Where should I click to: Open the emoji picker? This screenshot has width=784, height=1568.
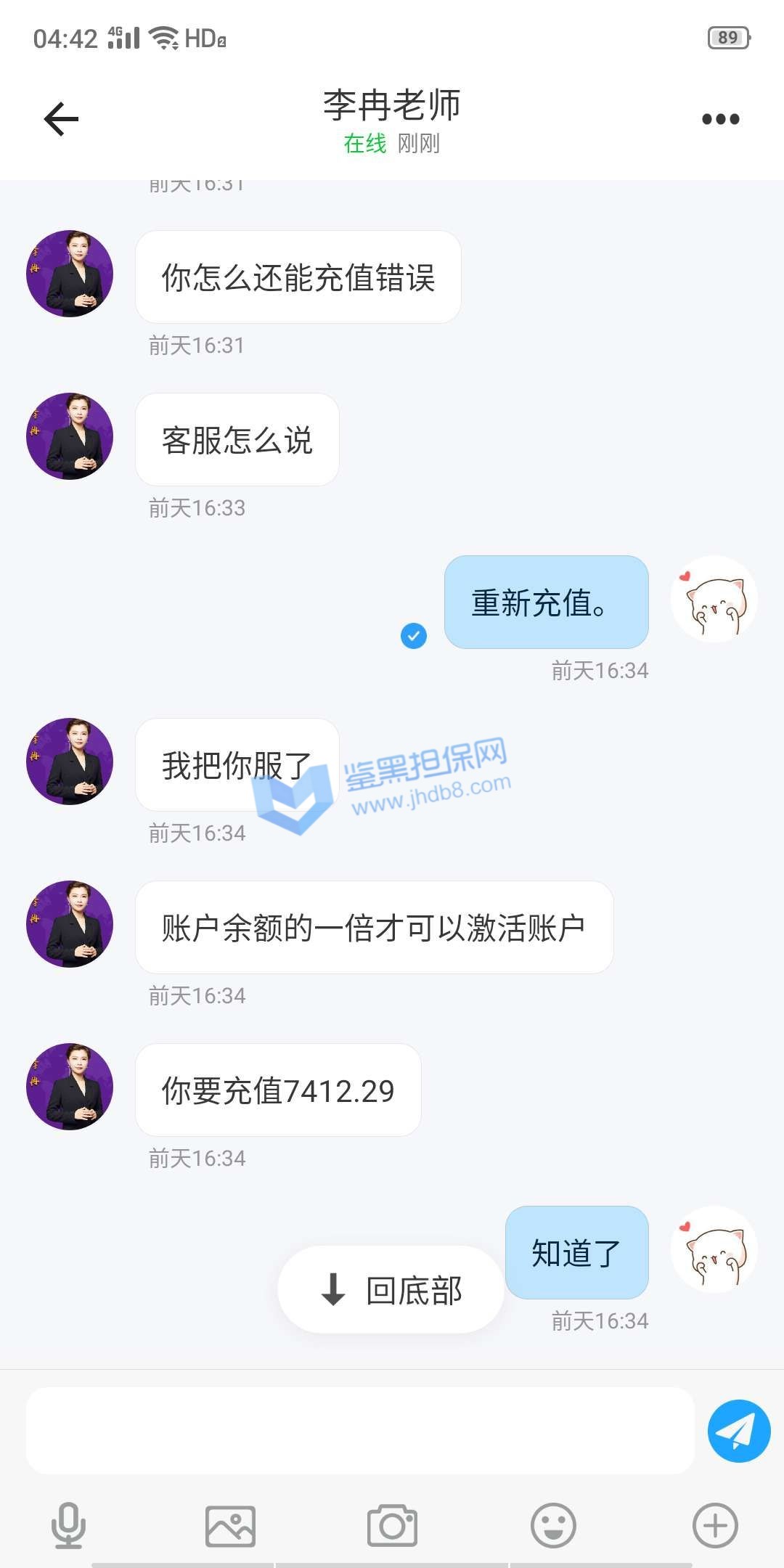[553, 1525]
